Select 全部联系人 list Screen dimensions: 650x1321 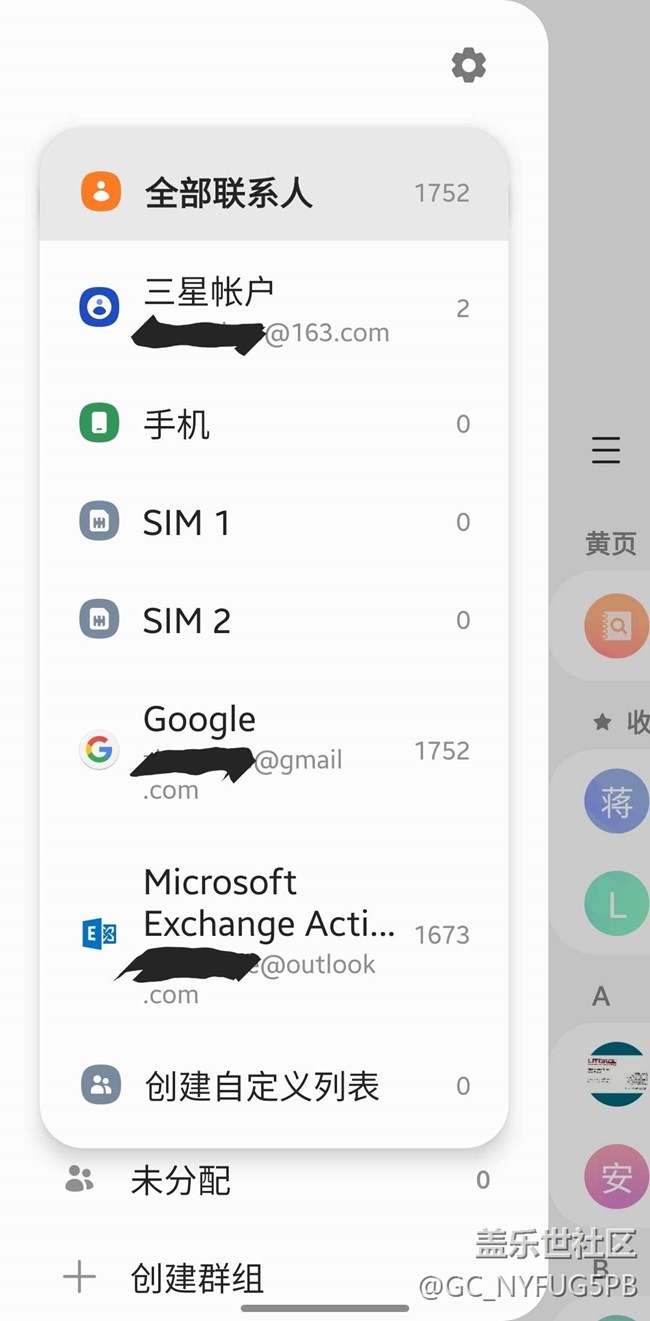tap(274, 192)
